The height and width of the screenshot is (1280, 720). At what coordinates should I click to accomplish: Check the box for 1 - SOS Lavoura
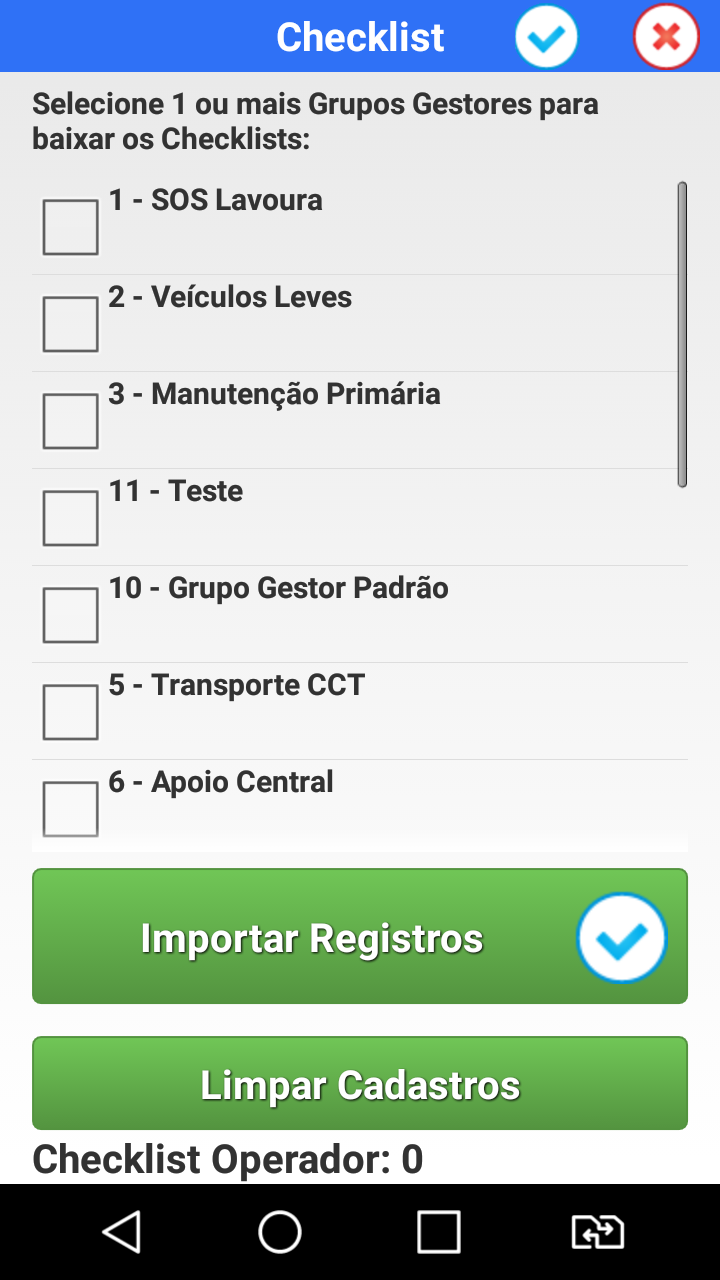point(70,227)
